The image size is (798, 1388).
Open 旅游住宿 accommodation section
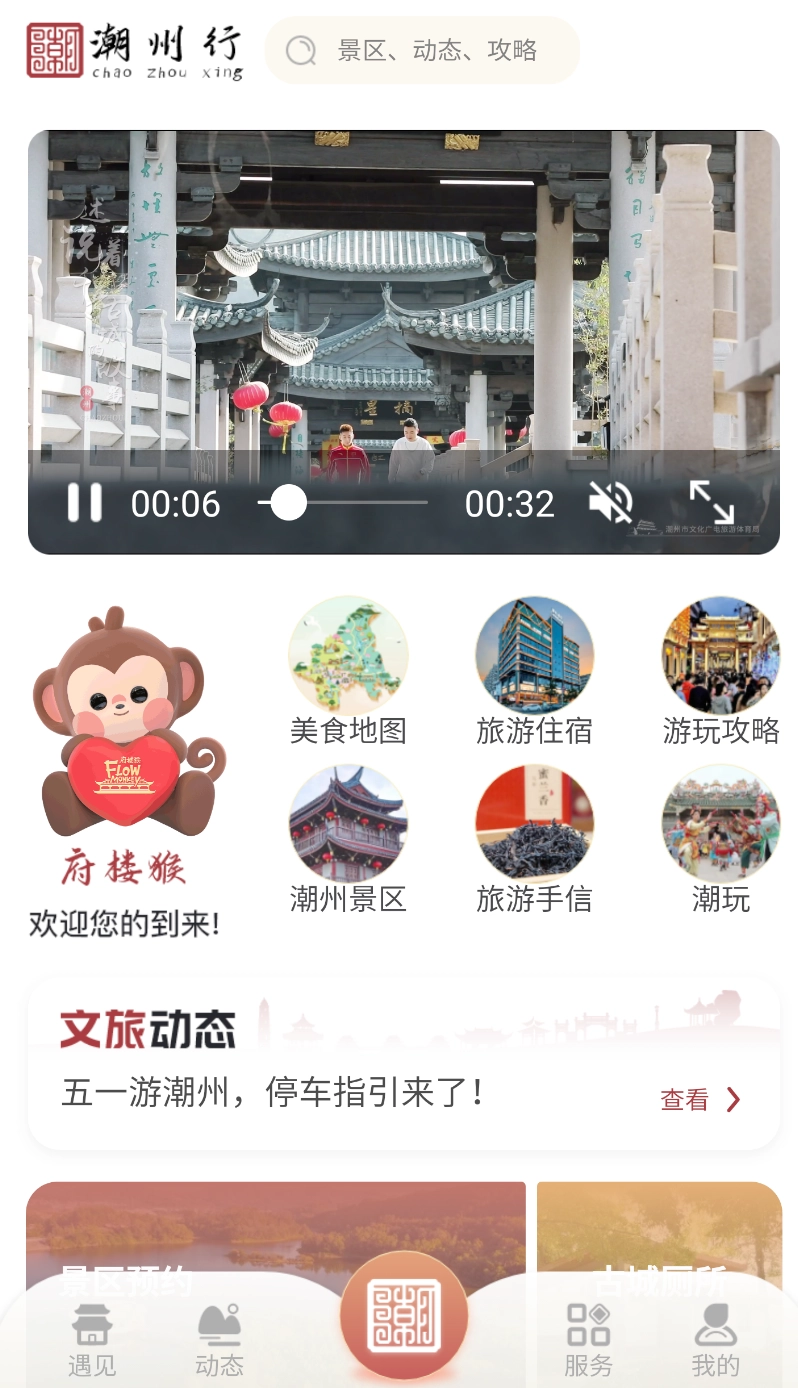click(x=534, y=672)
